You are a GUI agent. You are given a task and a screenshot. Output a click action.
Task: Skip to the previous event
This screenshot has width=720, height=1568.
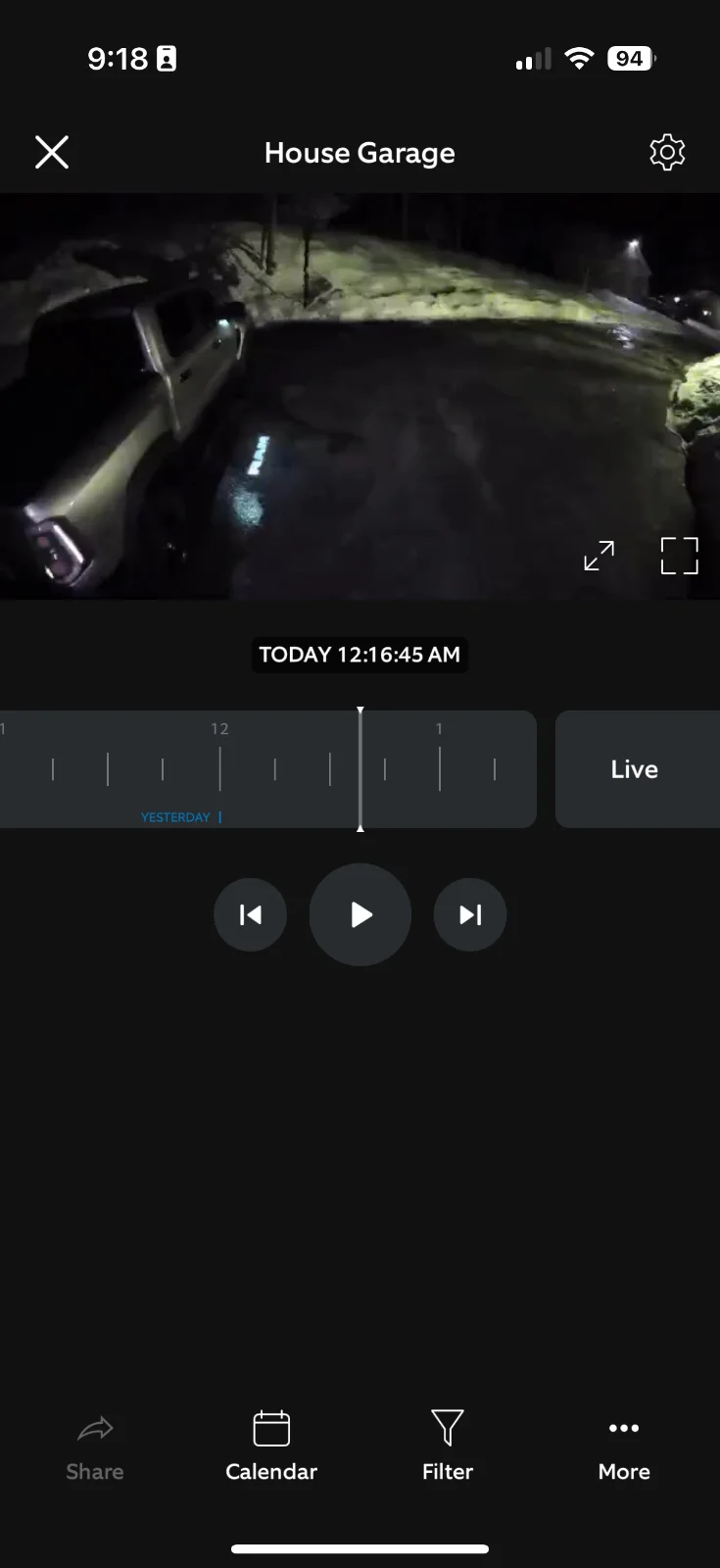coord(250,914)
